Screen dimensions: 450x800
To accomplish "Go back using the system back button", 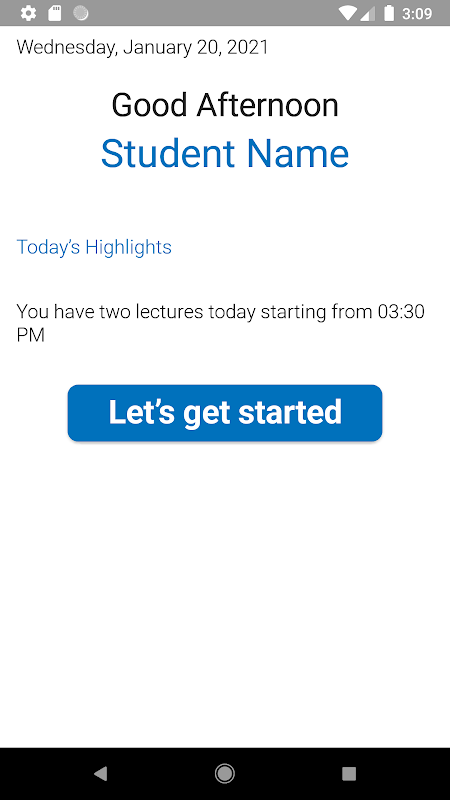I will 101,774.
